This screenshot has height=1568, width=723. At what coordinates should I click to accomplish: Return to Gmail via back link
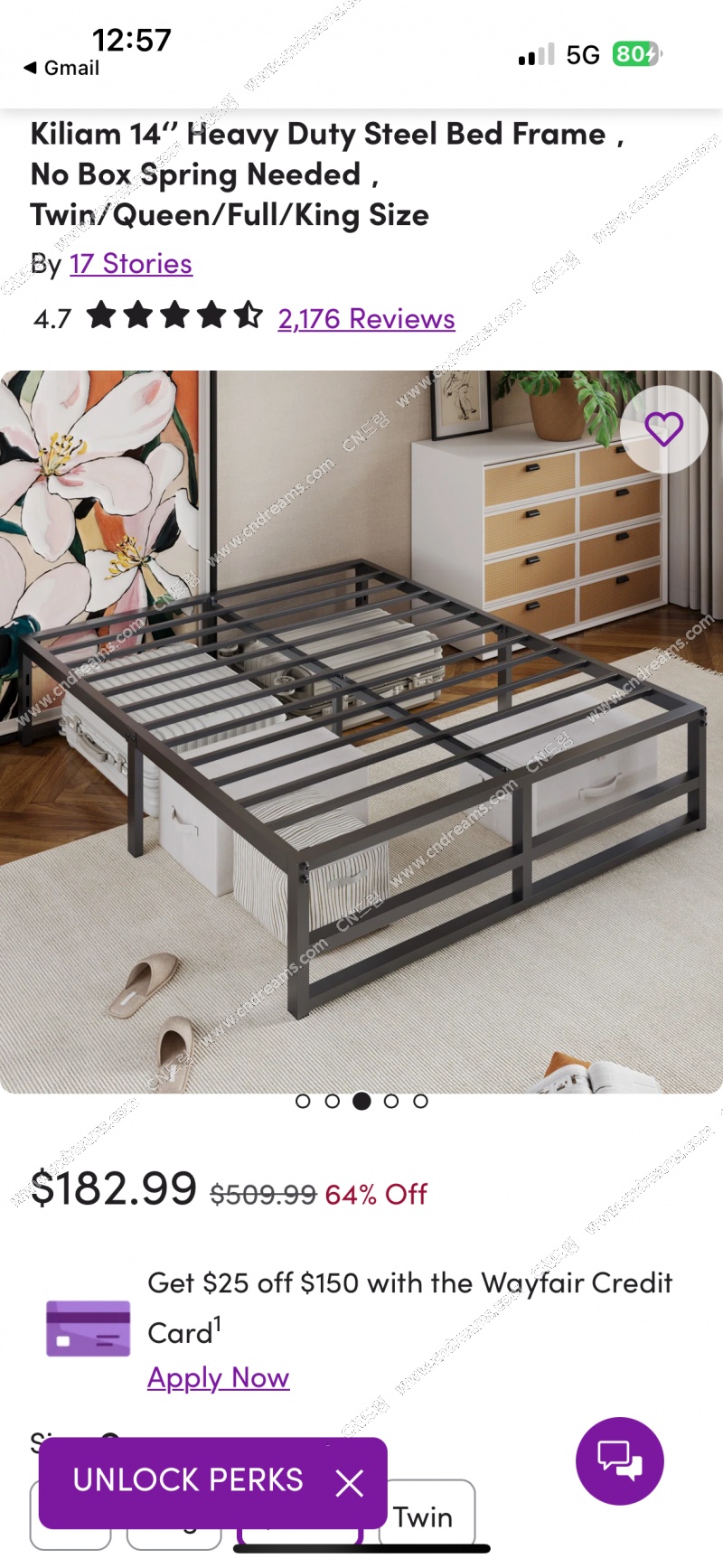61,68
